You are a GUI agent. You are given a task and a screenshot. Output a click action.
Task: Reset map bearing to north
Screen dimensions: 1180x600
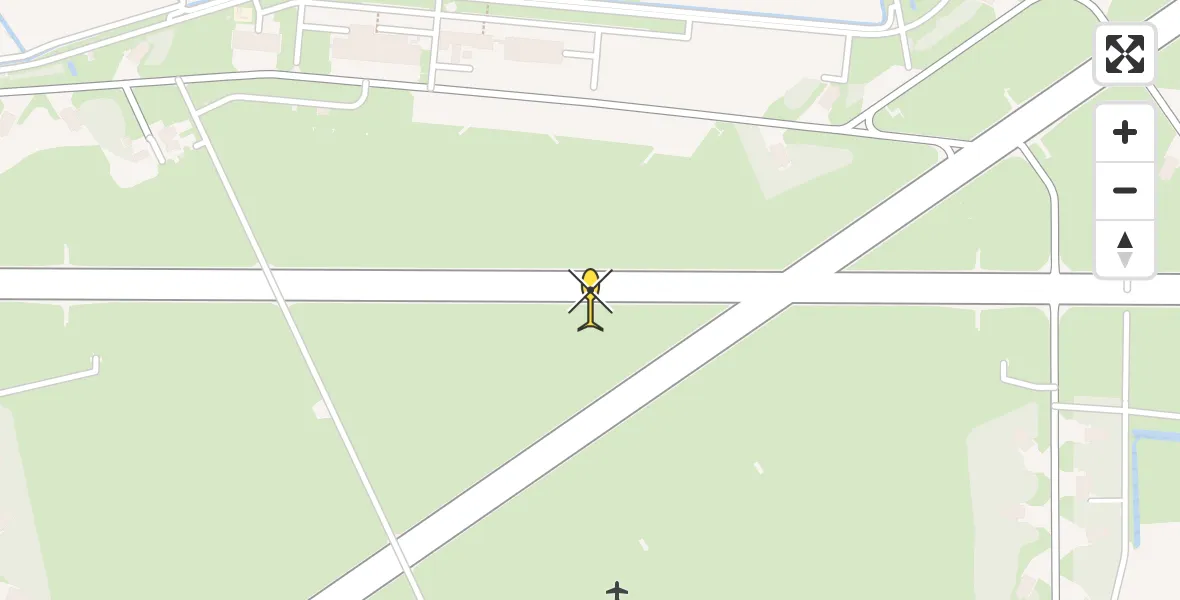(x=1125, y=249)
